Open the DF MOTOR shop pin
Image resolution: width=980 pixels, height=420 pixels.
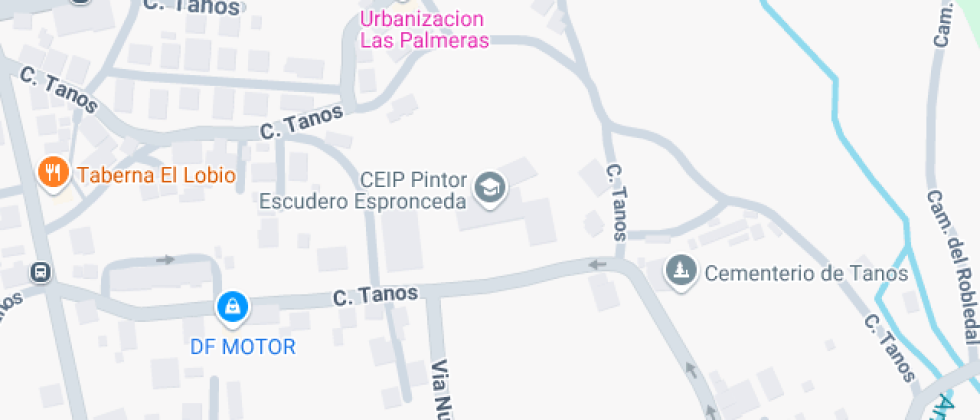point(233,308)
